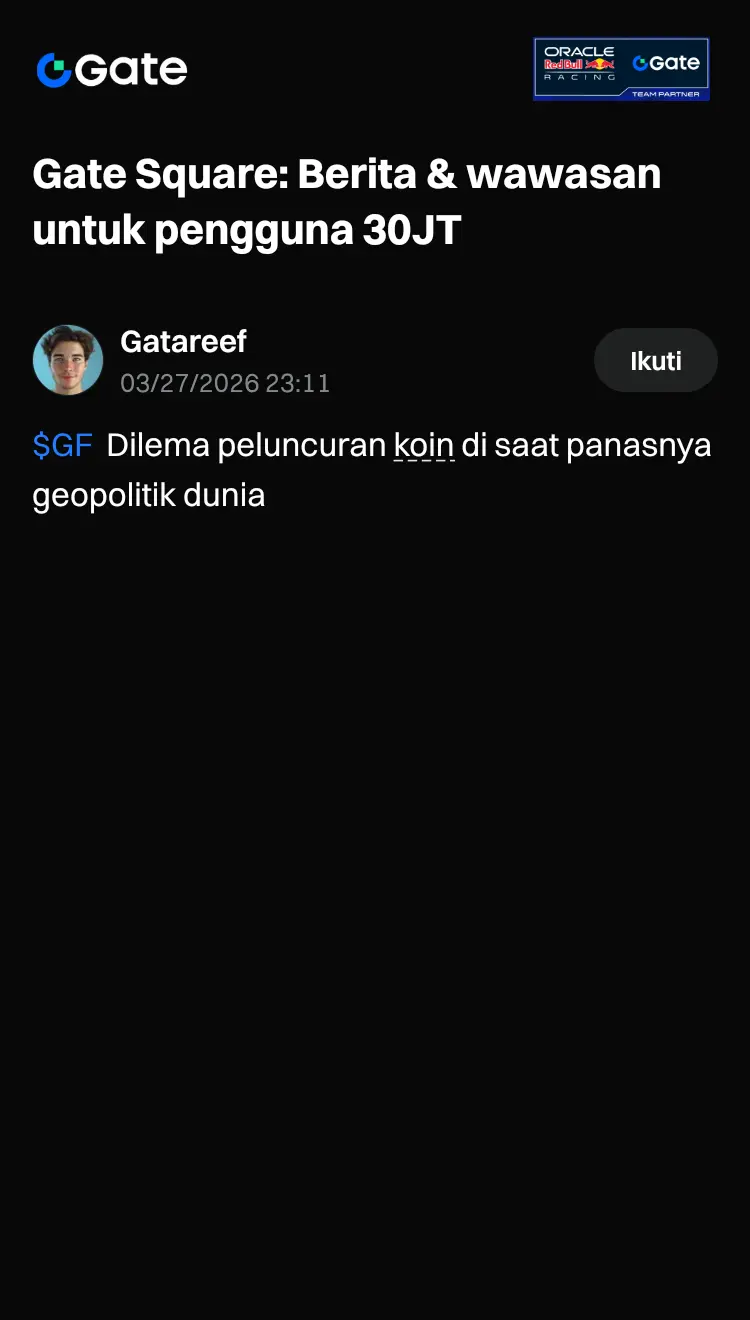This screenshot has height=1320, width=750.
Task: Select the Gate wordmark at top left
Action: 130,69
